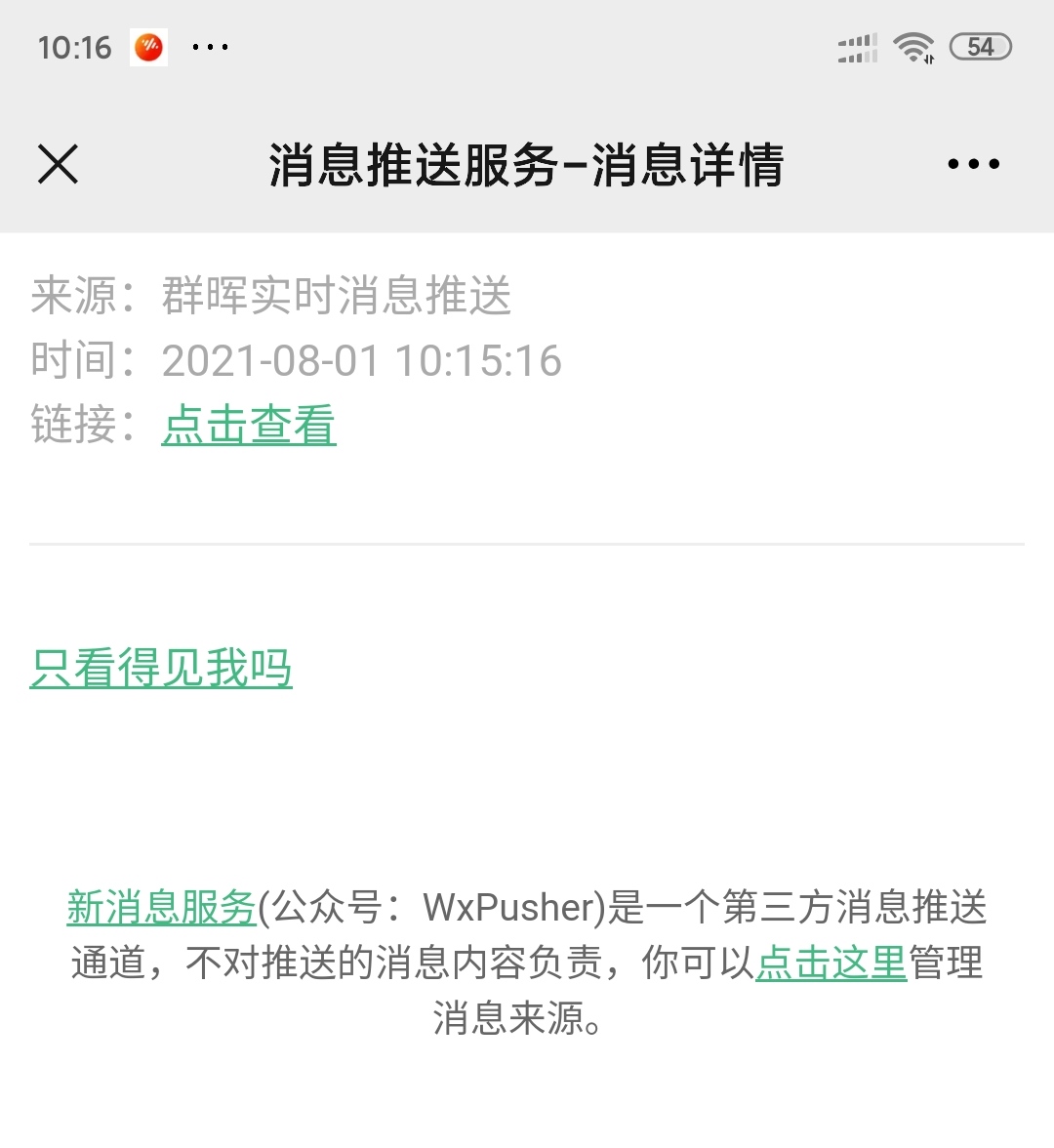Tap the WxPusher disclaimer paragraph
Viewport: 1054px width, 1148px height.
coord(527,964)
